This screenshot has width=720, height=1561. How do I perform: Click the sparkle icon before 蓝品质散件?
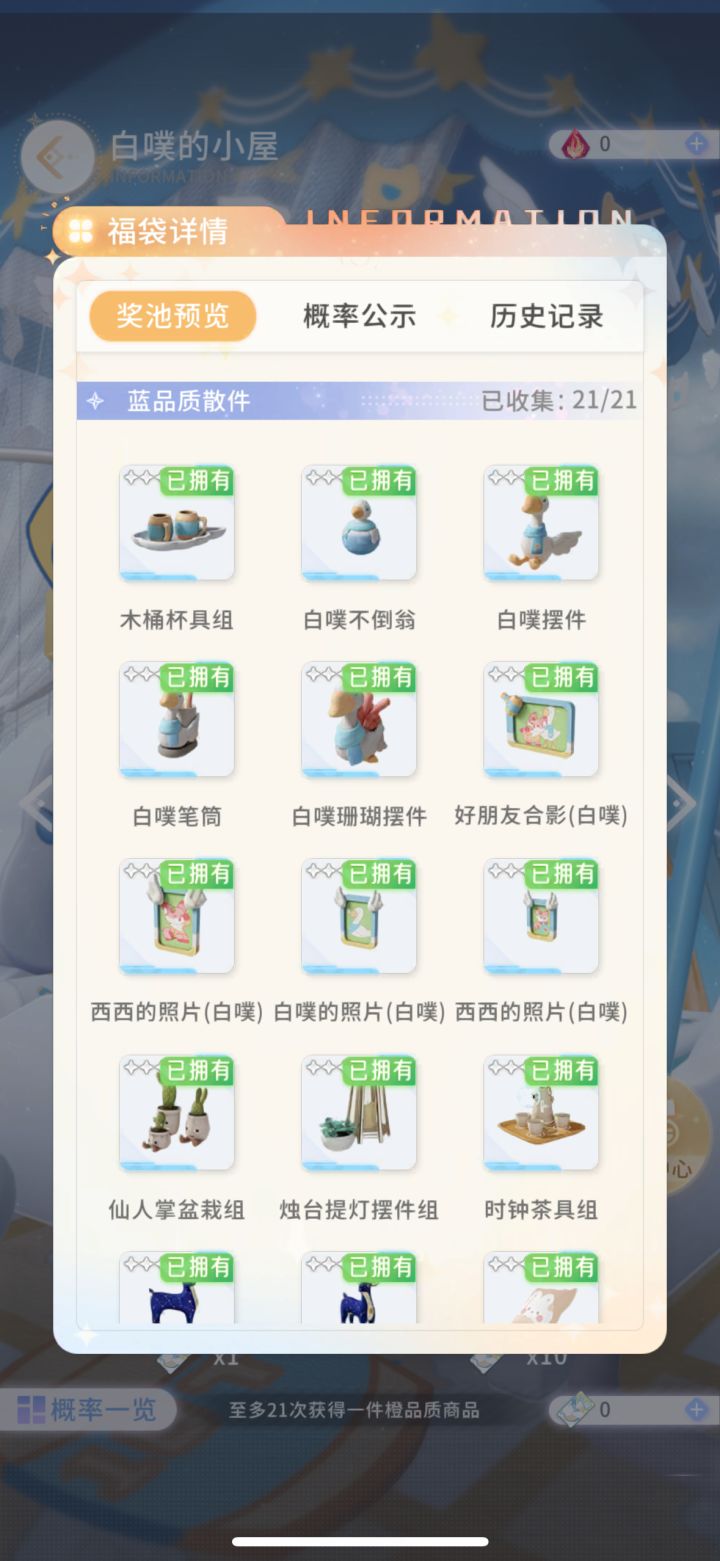pyautogui.click(x=94, y=400)
